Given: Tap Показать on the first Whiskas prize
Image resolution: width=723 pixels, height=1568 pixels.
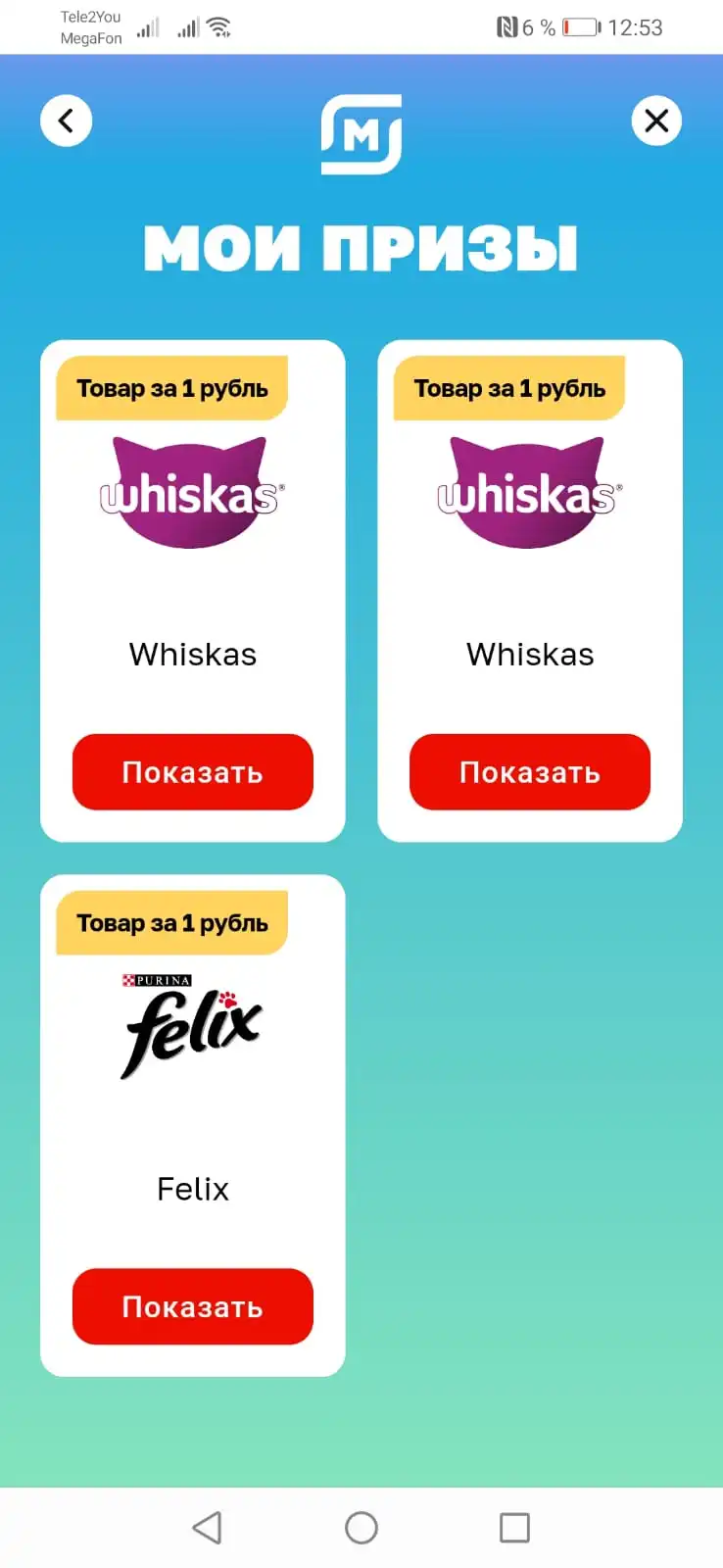Looking at the screenshot, I should click(x=193, y=772).
